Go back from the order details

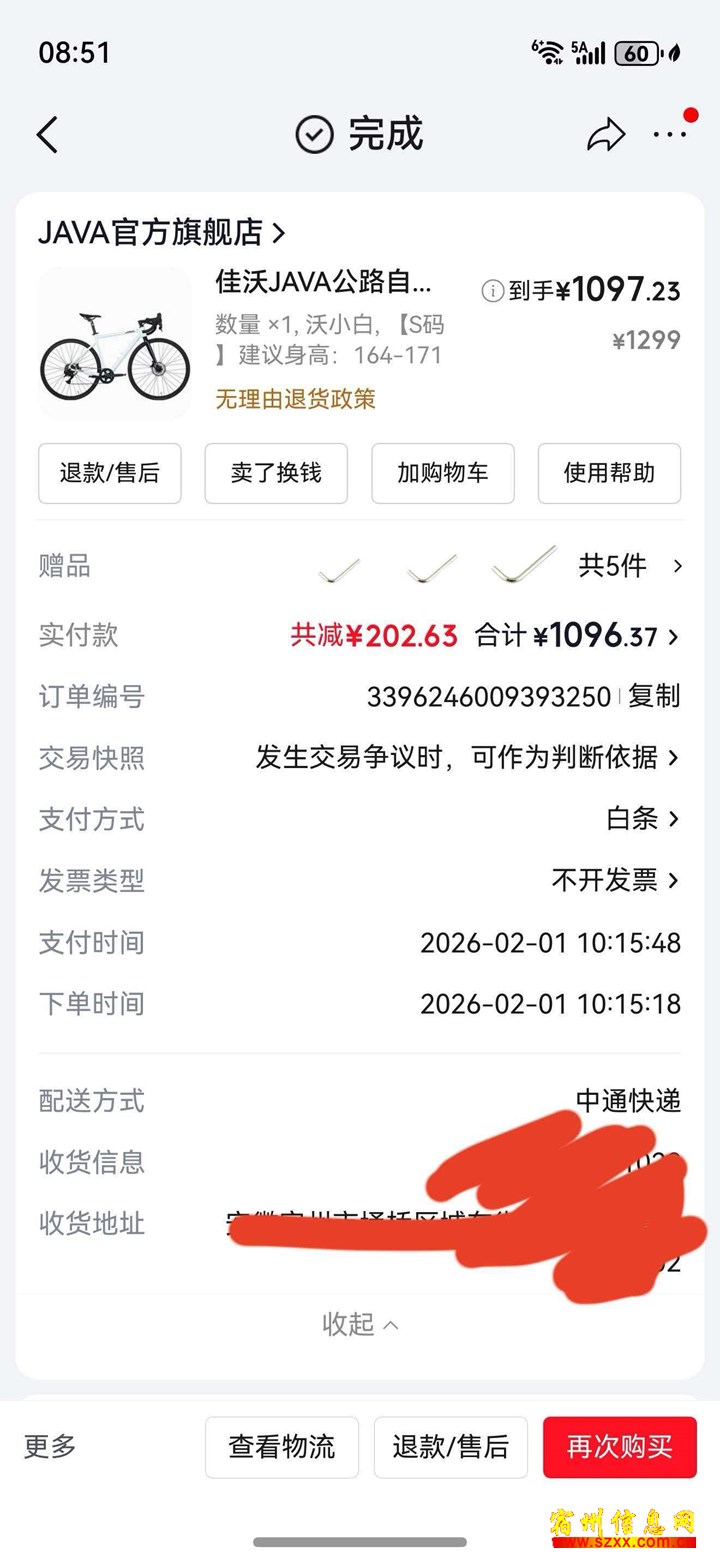(x=47, y=135)
